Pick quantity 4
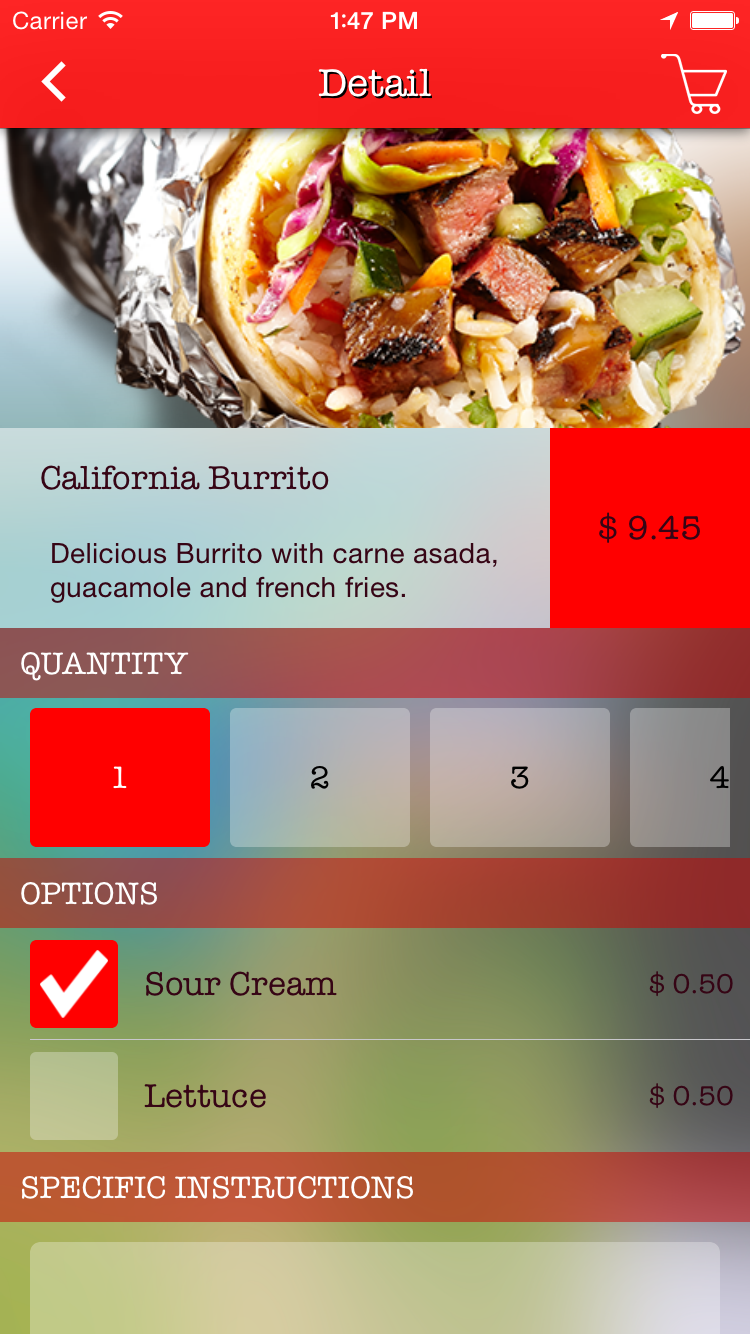750x1334 pixels. (x=682, y=777)
